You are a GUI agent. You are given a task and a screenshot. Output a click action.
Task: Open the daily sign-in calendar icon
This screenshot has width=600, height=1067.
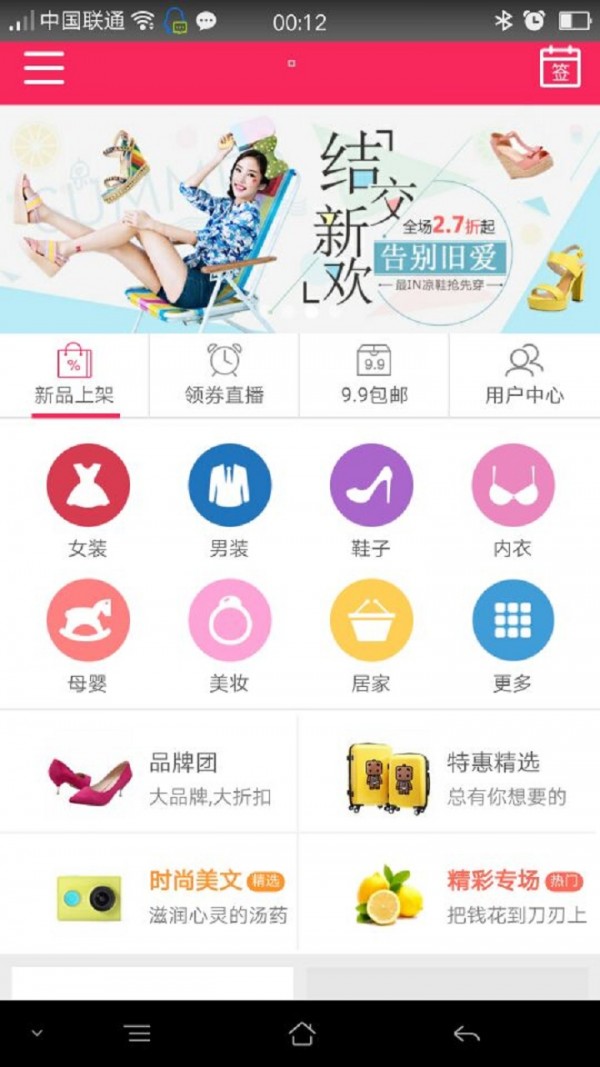(560, 68)
